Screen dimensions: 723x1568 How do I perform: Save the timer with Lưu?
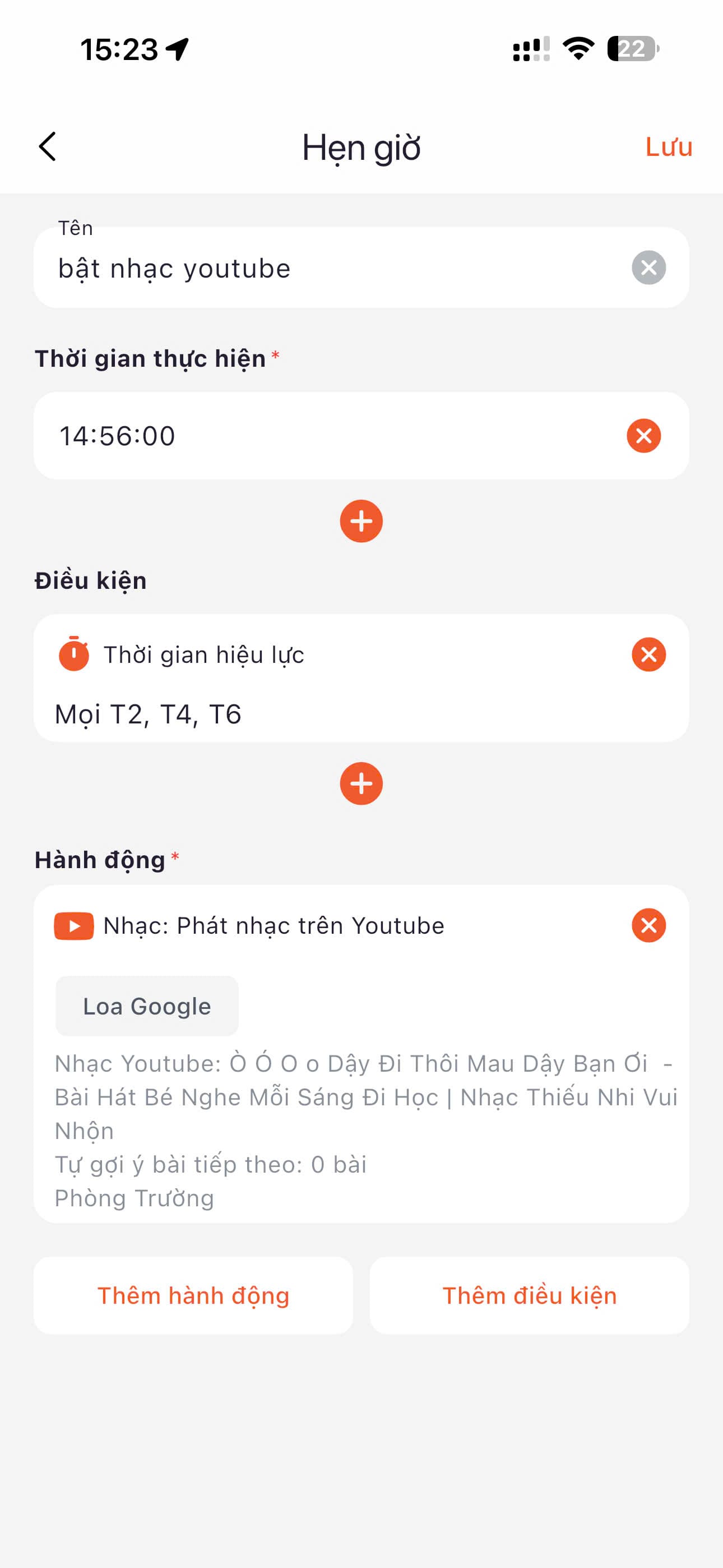[668, 147]
